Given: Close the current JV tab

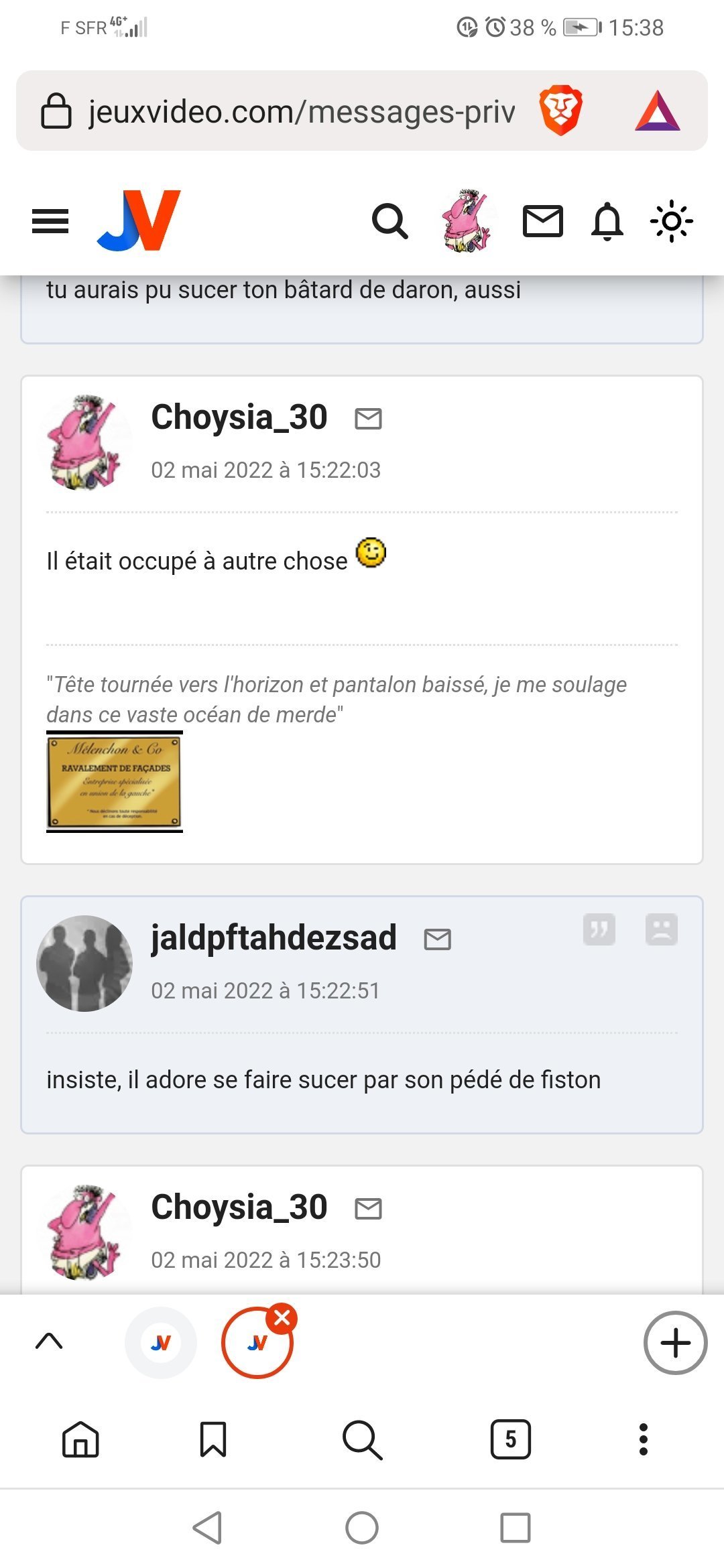Looking at the screenshot, I should (x=282, y=1318).
